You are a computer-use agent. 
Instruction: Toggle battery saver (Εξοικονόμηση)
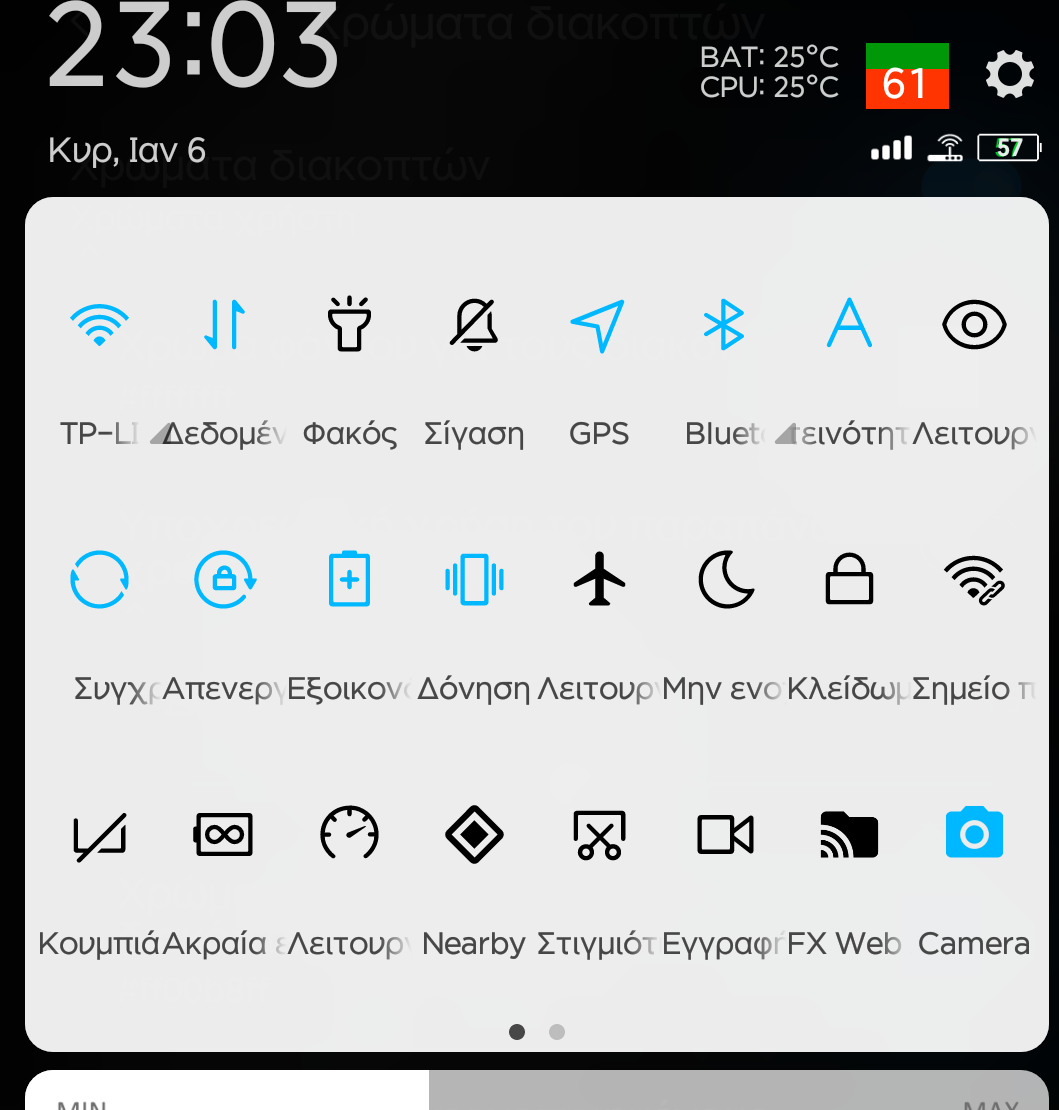[x=349, y=580]
